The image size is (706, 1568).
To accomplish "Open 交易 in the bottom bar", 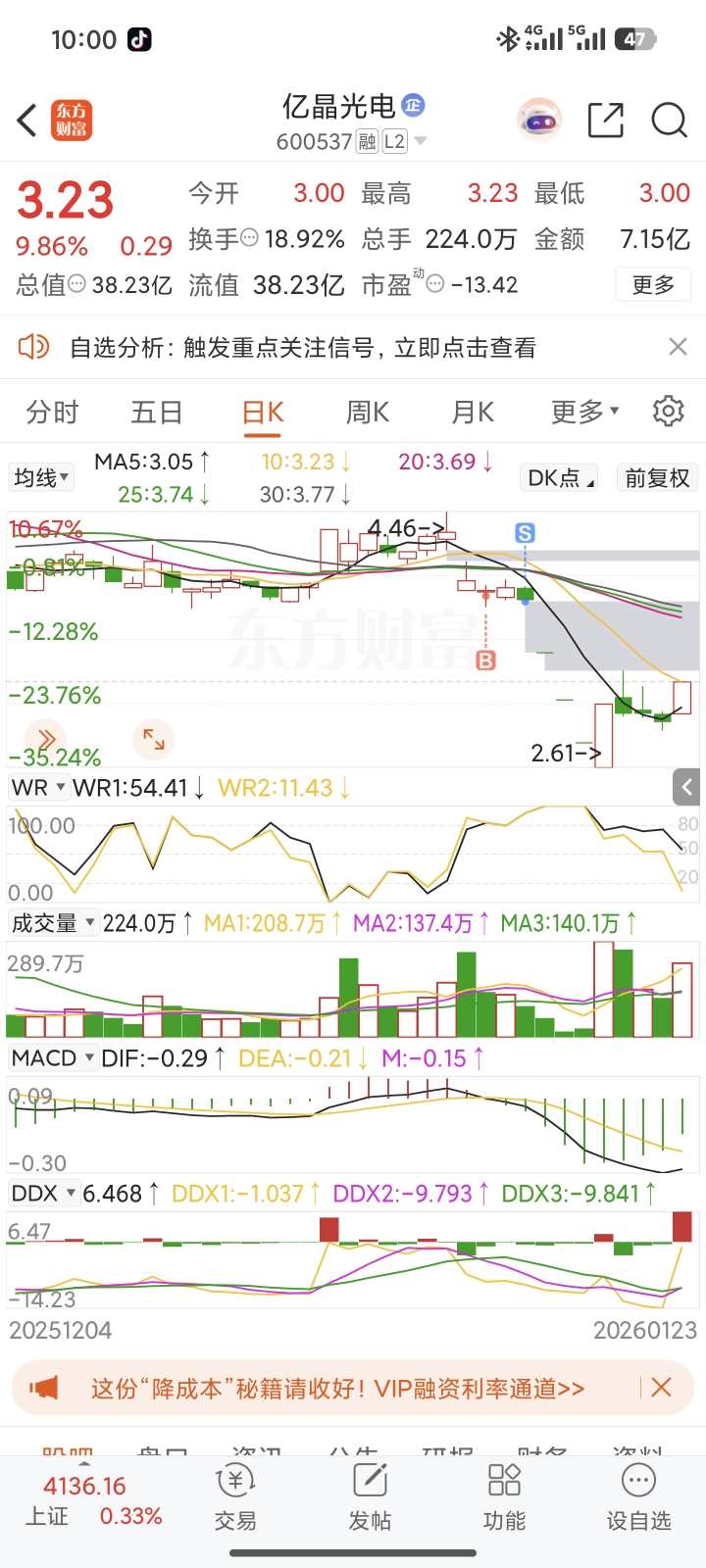I will click(235, 1497).
